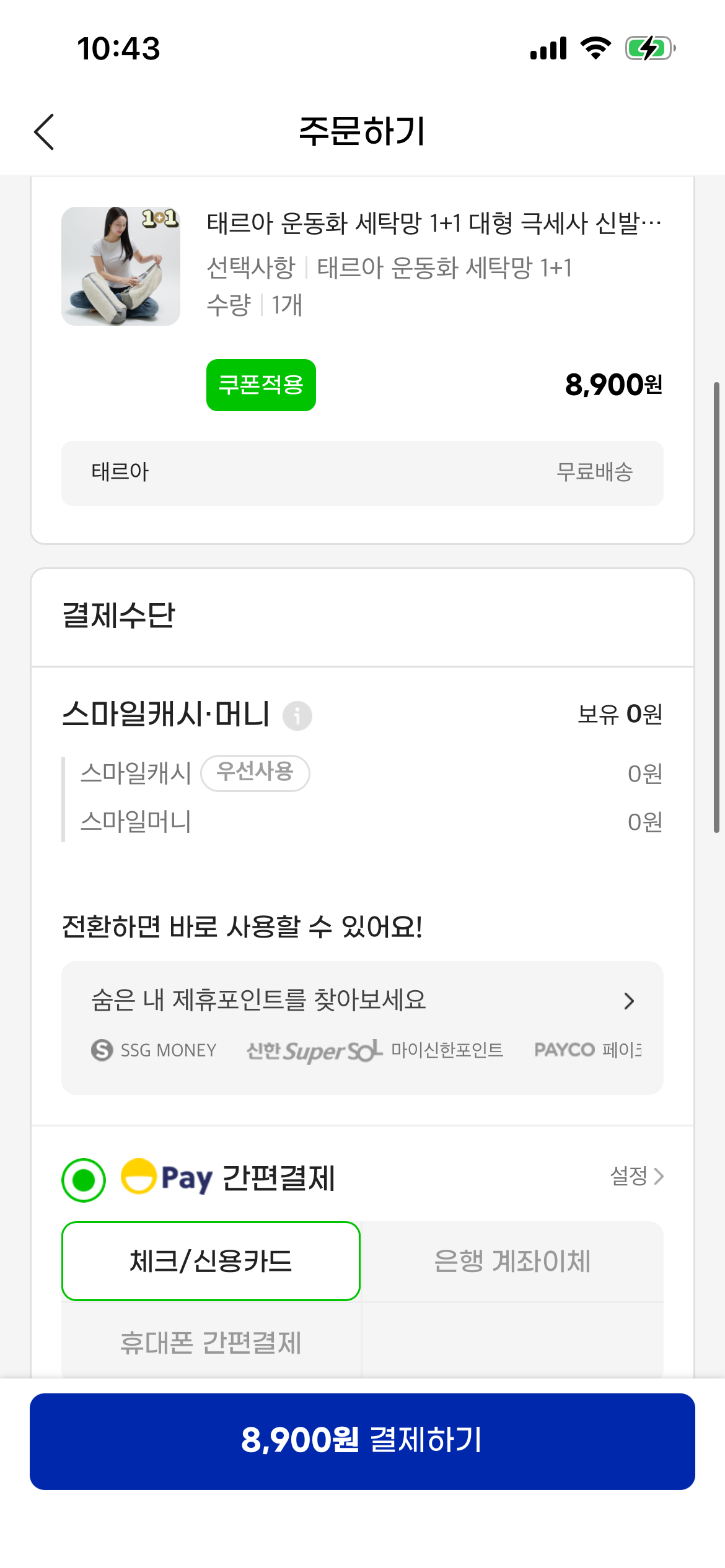This screenshot has height=1568, width=725.
Task: Go back from the 주문하기 page
Action: [44, 131]
